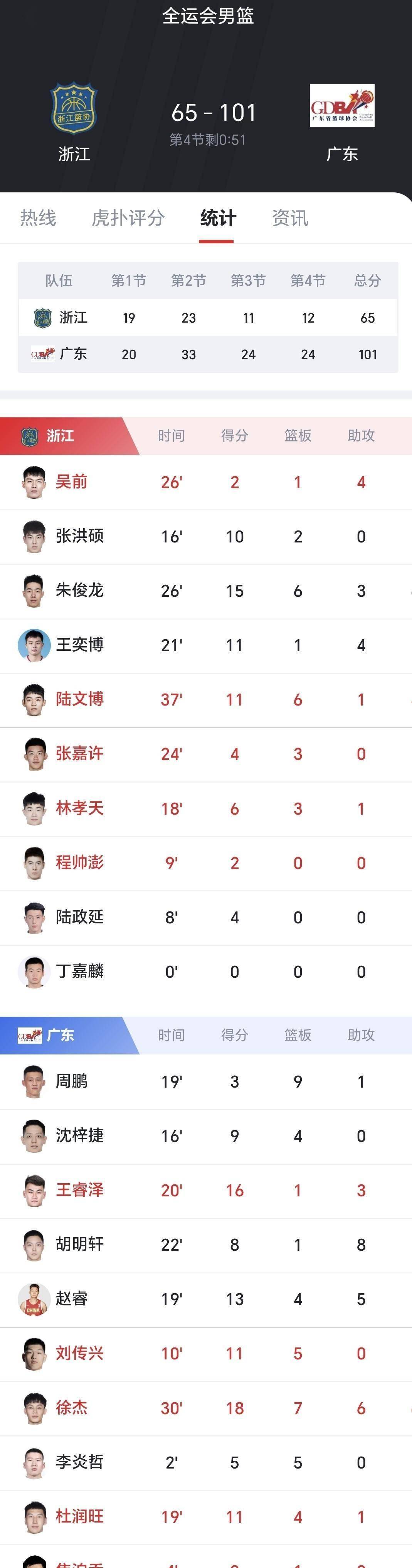Tap the 王奕博 player row
The height and width of the screenshot is (1568, 412).
click(x=79, y=645)
